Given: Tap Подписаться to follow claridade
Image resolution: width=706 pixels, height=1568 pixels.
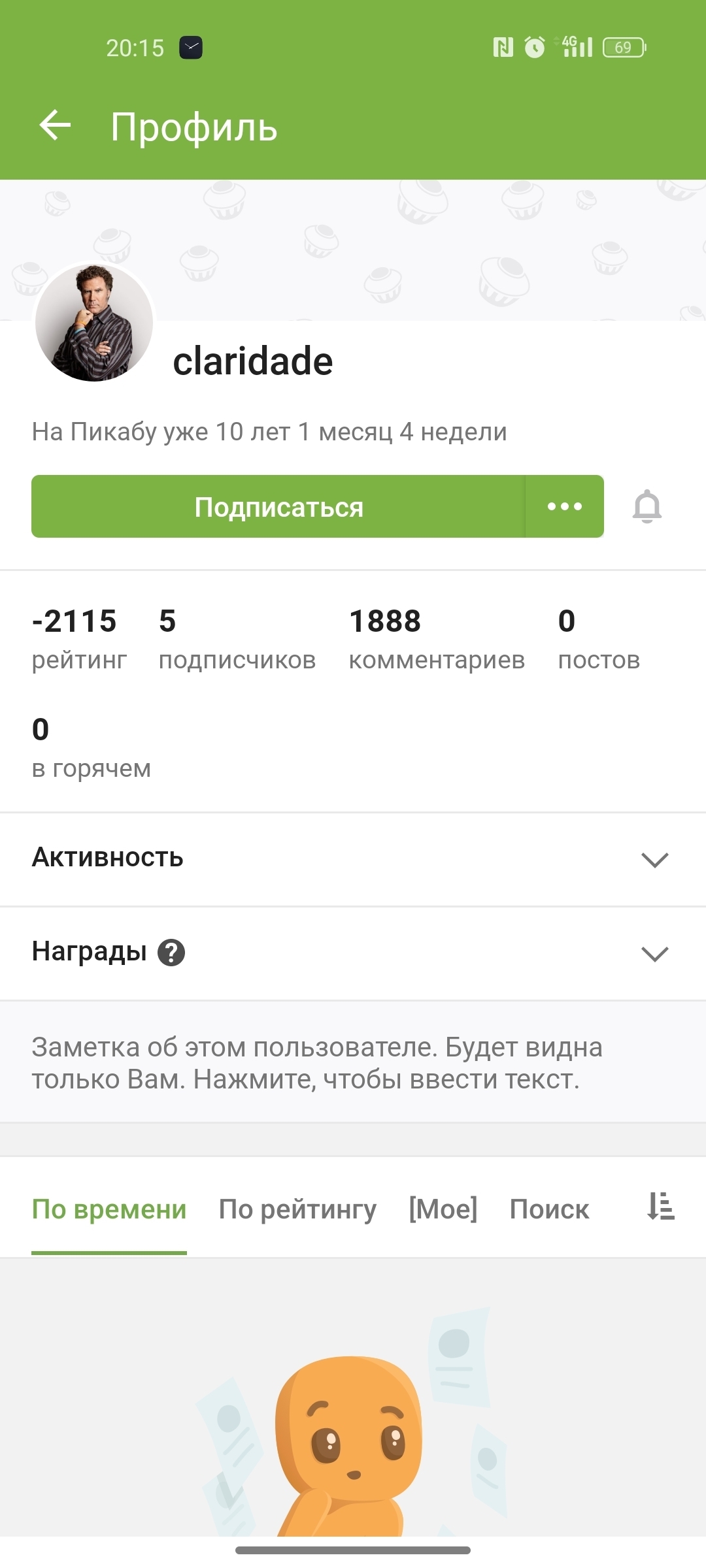Looking at the screenshot, I should point(278,507).
